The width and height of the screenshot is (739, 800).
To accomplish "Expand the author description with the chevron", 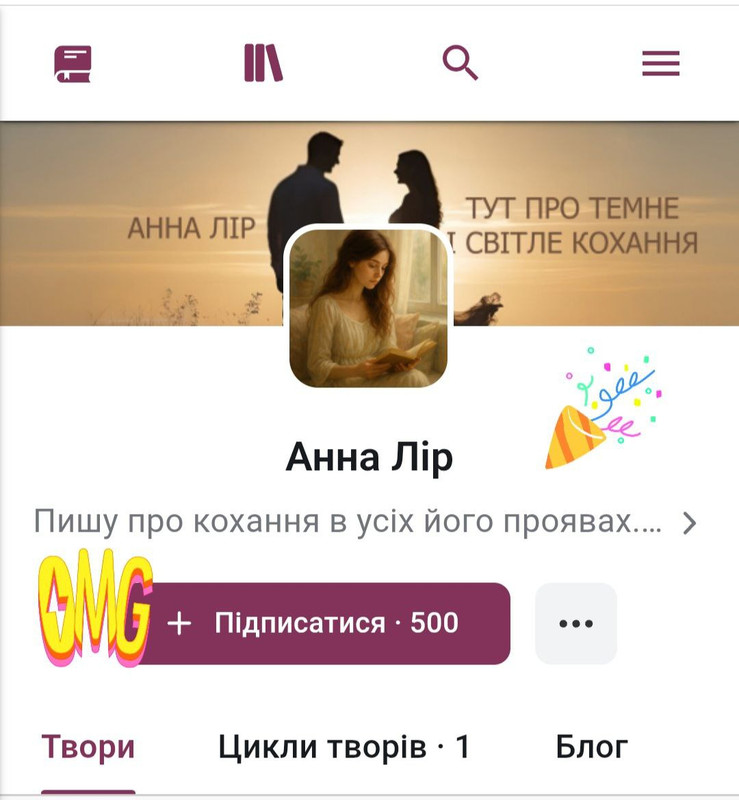I will pyautogui.click(x=689, y=522).
